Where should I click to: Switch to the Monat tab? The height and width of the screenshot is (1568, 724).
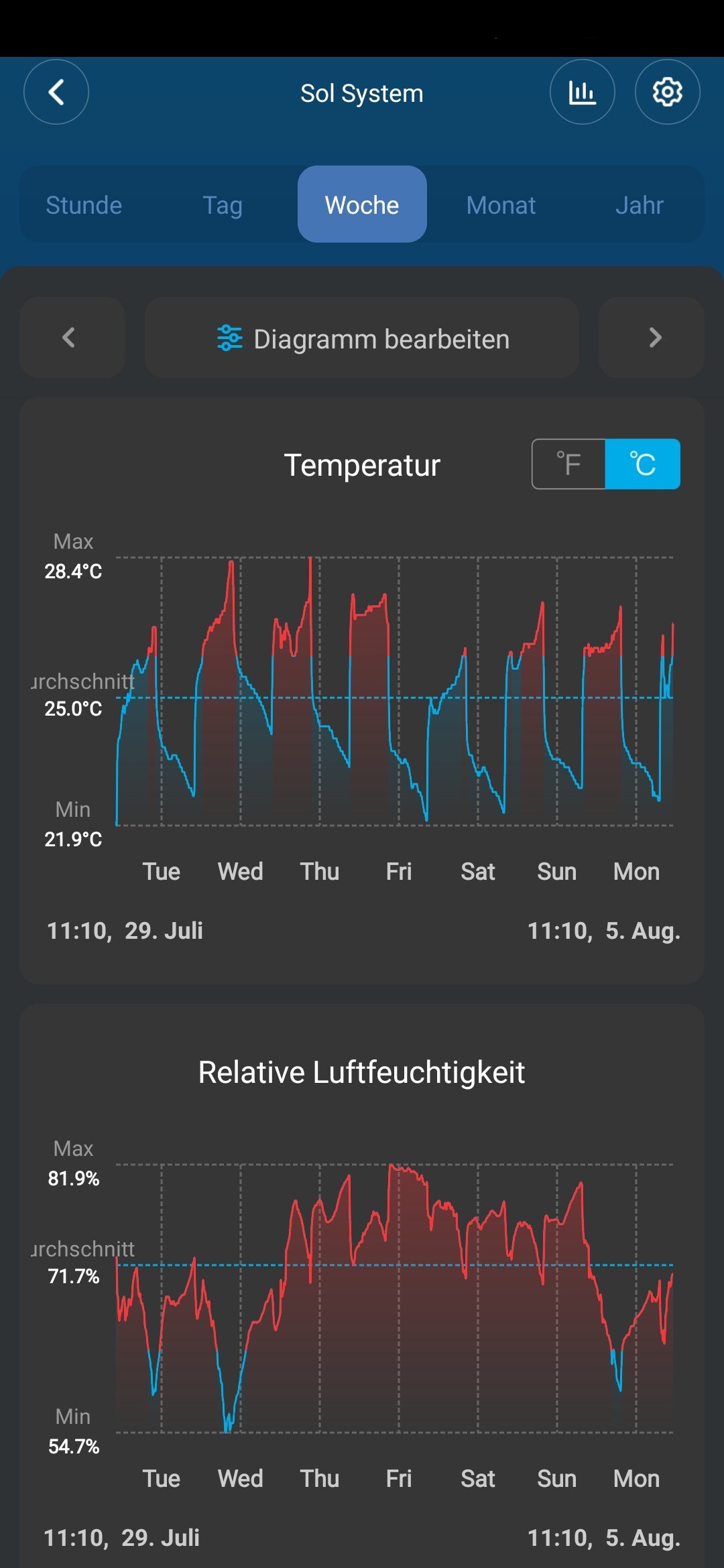(x=501, y=204)
